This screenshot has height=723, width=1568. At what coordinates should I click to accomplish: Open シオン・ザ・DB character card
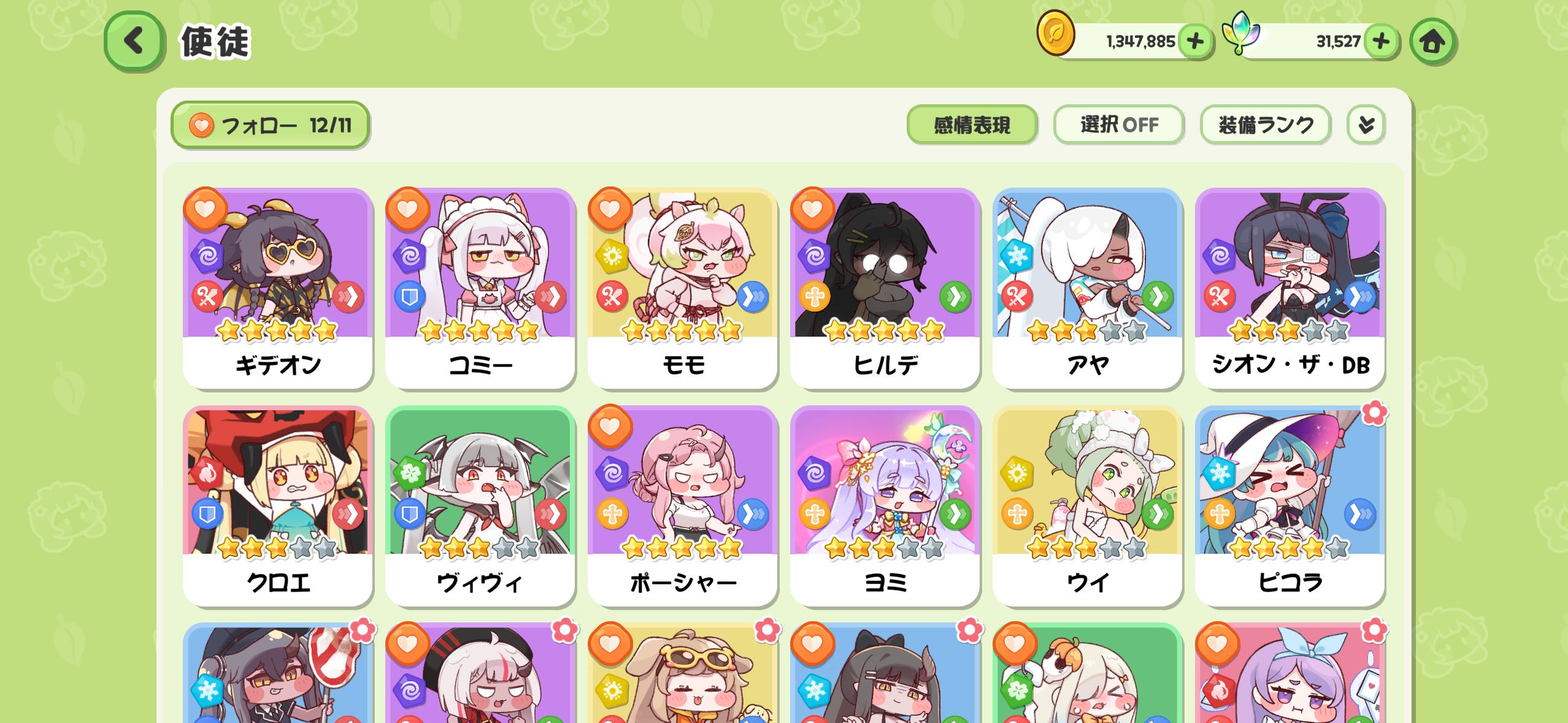point(1290,288)
